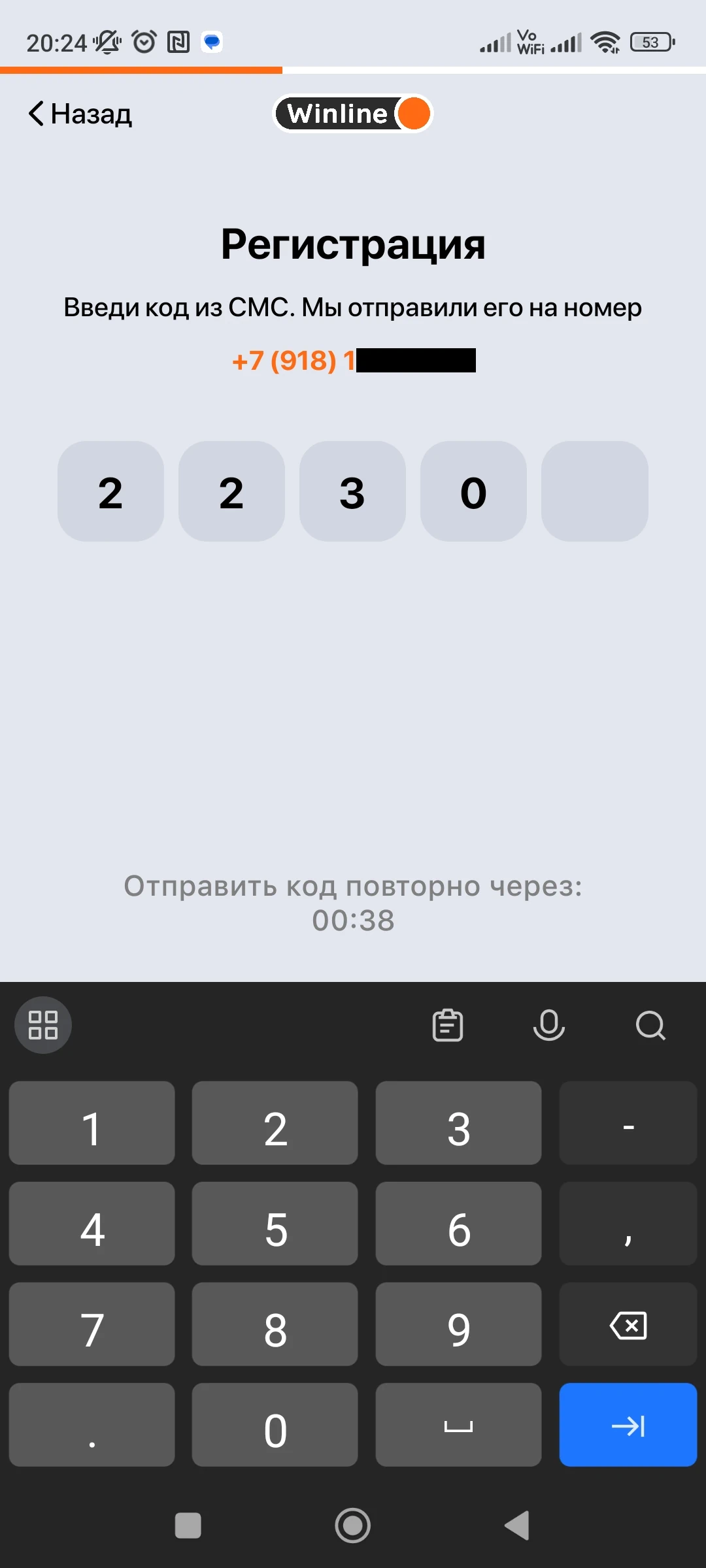Type digit 8 on the keypad
This screenshot has width=706, height=1568.
coord(275,1324)
